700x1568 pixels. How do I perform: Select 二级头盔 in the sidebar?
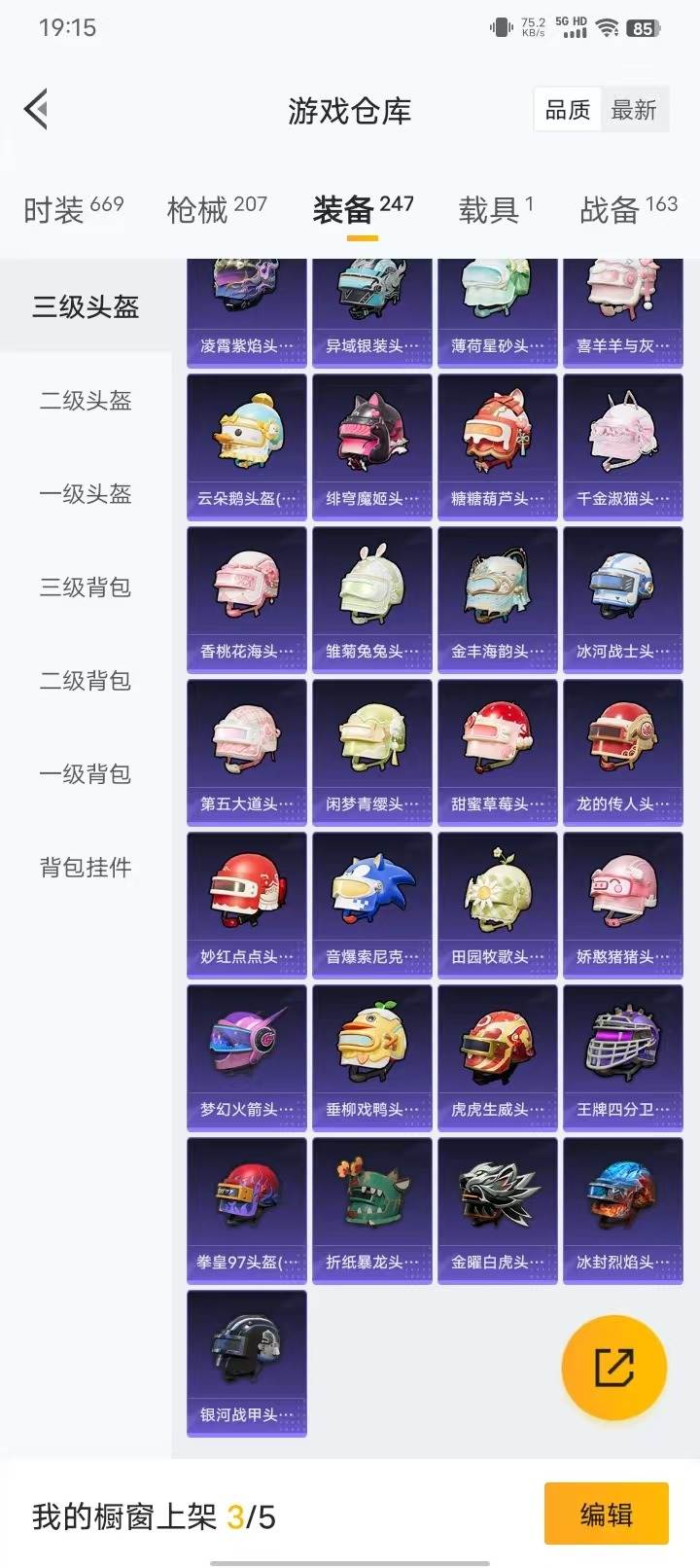(x=85, y=401)
